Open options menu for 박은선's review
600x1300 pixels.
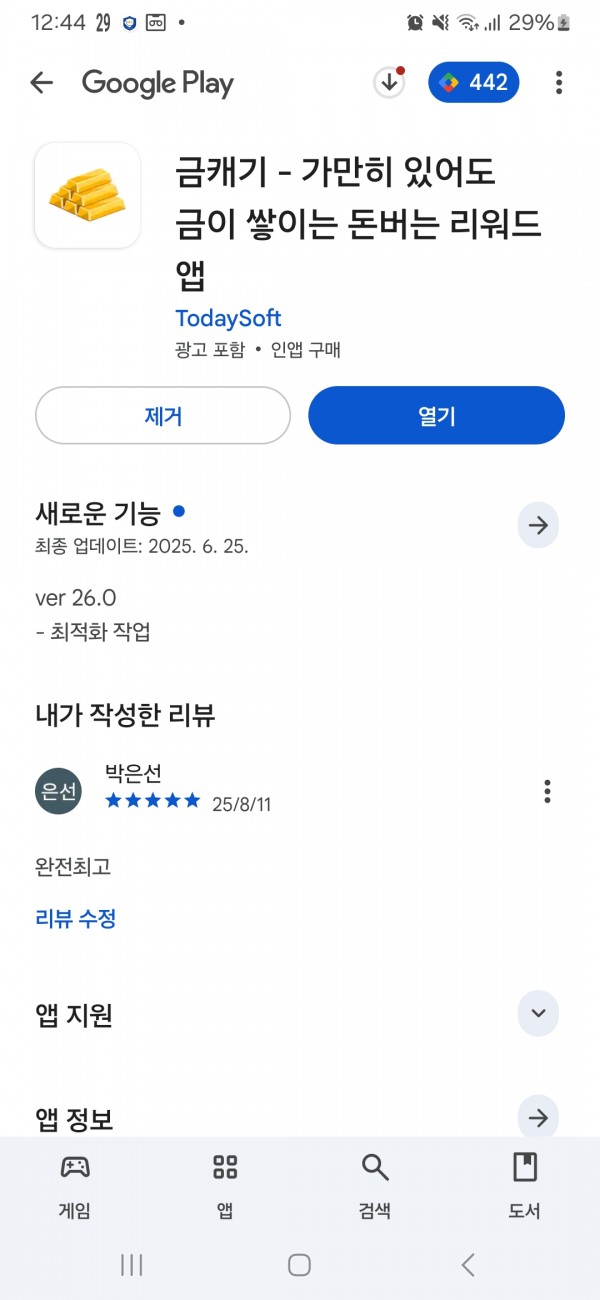[547, 791]
